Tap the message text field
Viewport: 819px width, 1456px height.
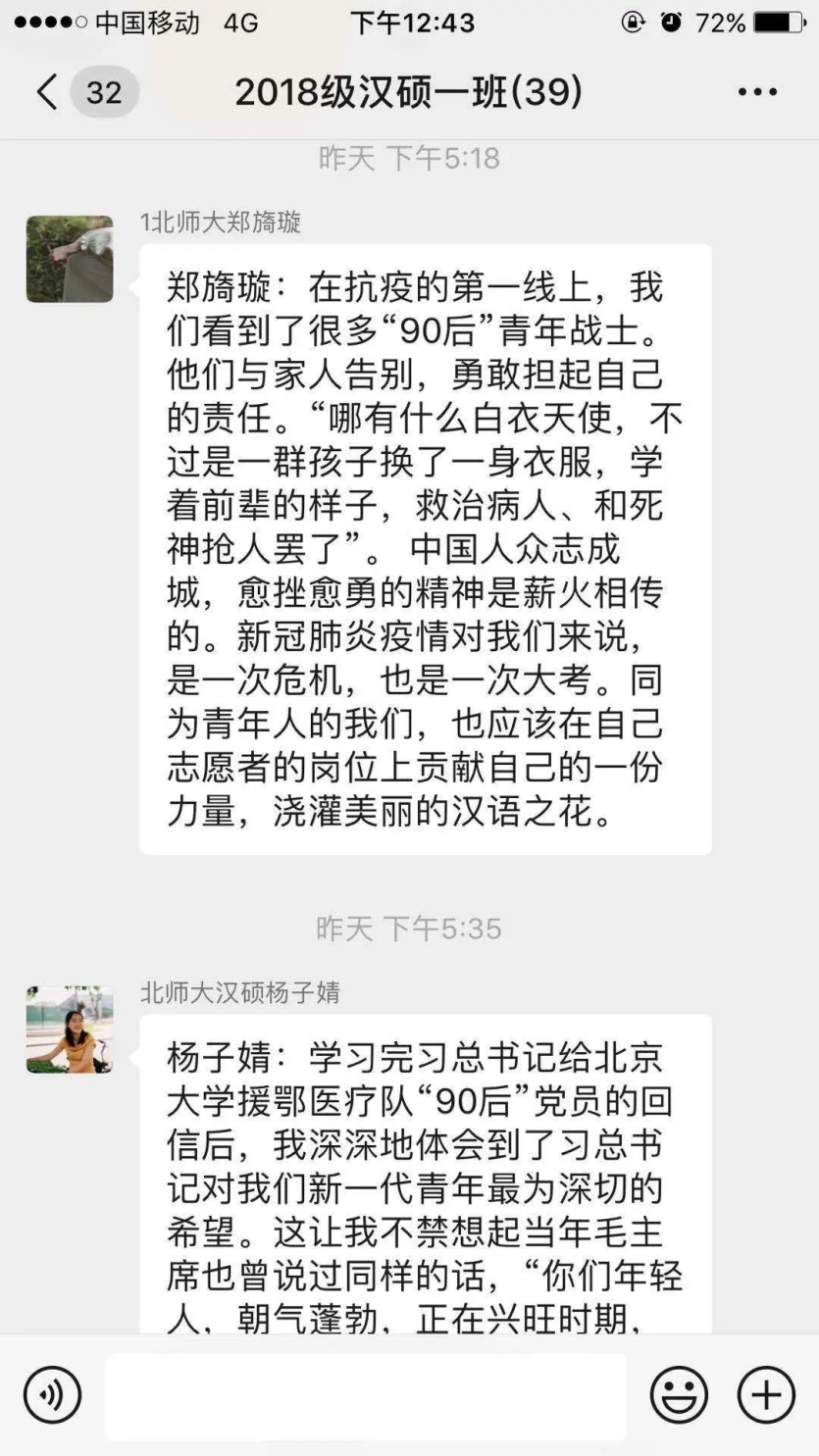click(365, 1396)
